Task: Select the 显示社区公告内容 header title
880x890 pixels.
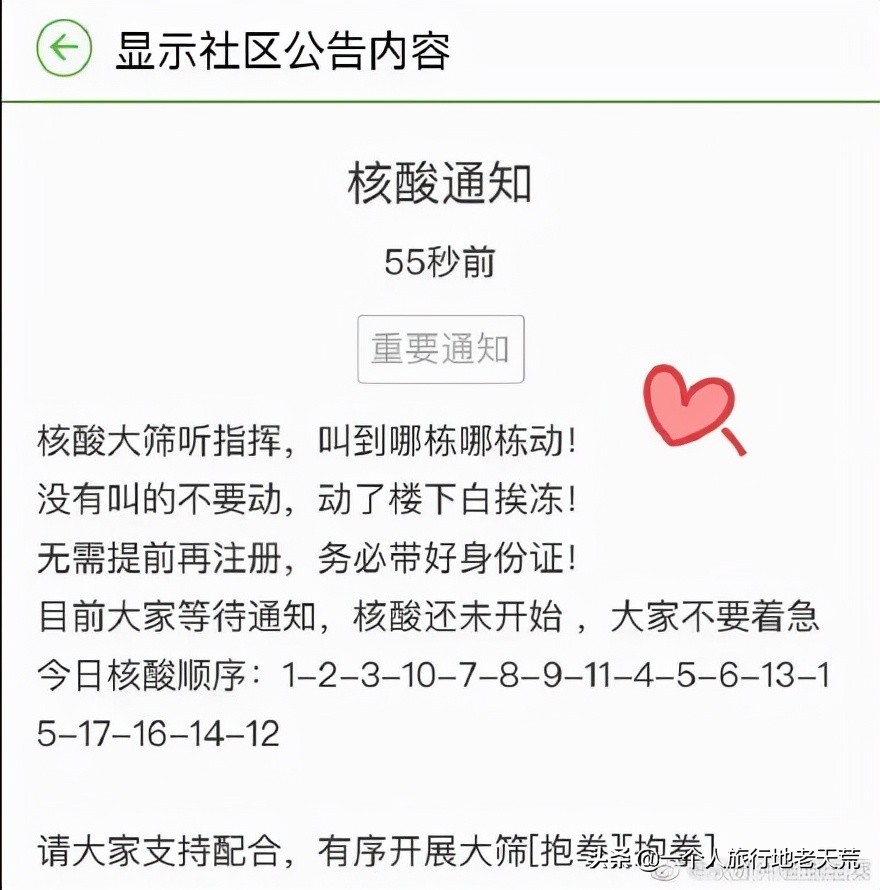Action: [x=280, y=50]
